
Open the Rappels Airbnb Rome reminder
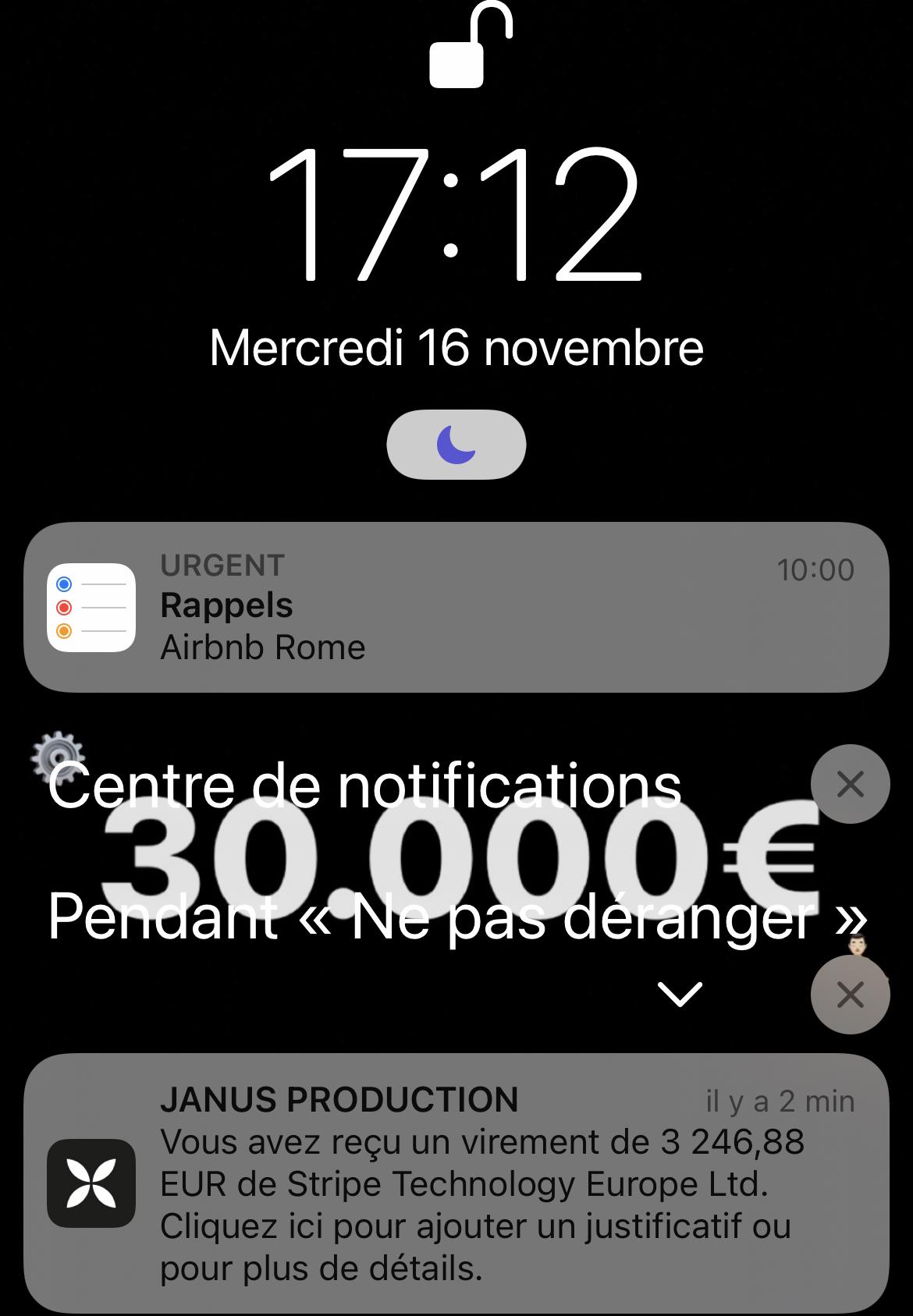[456, 607]
